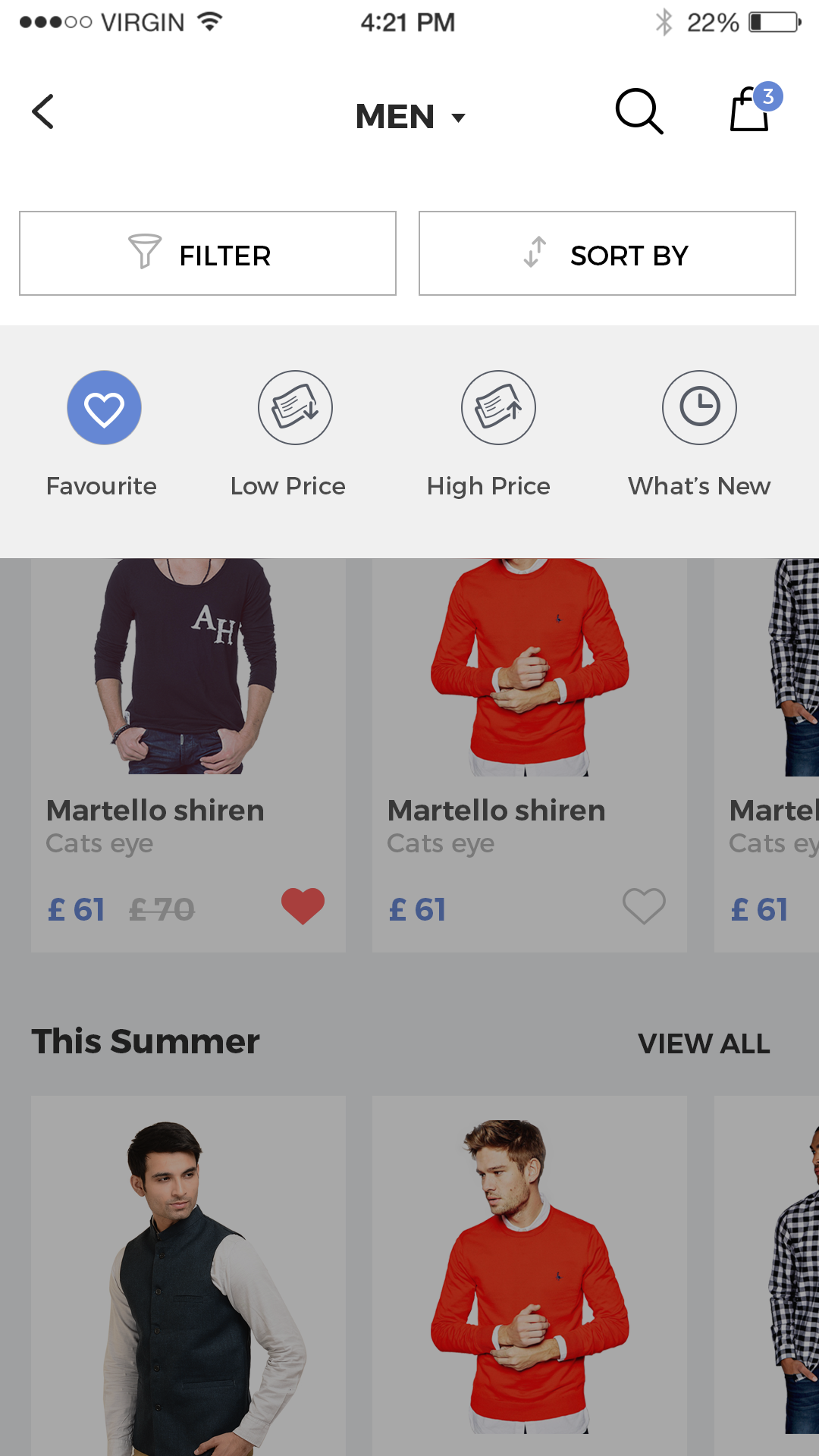Image resolution: width=819 pixels, height=1456 pixels.
Task: Sort by Low Price
Action: click(295, 408)
